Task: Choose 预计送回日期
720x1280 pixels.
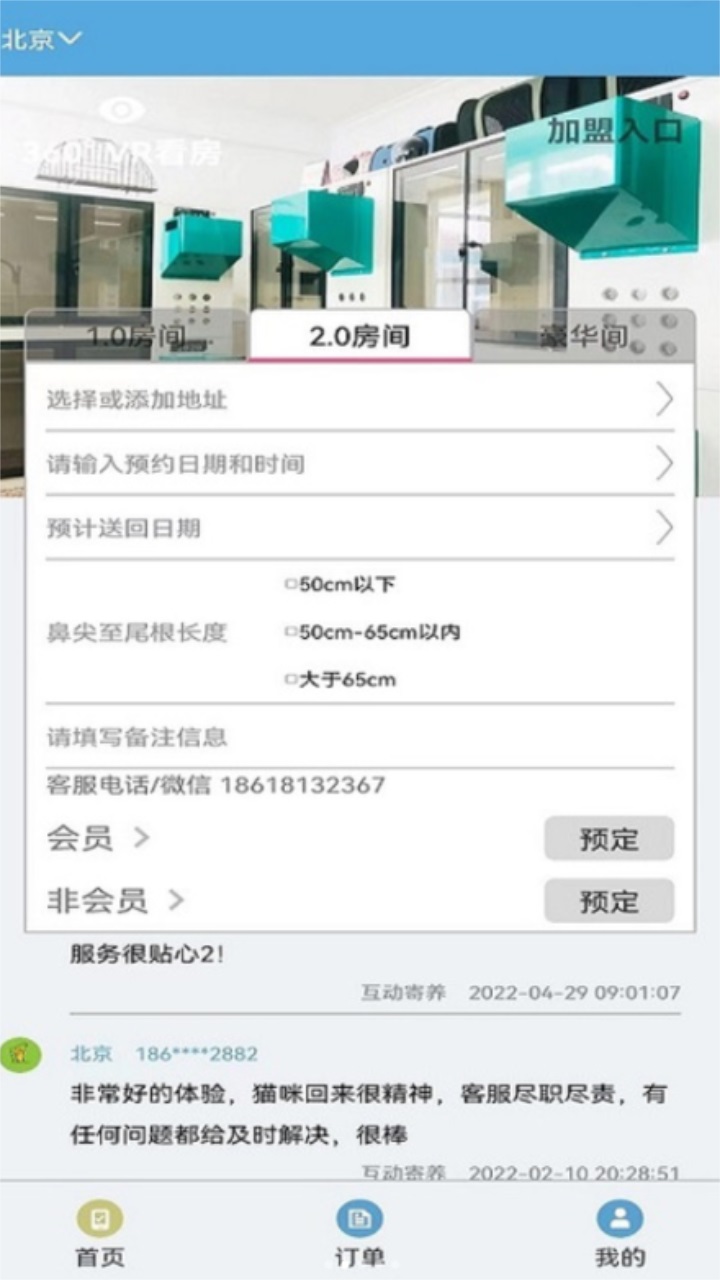Action: tap(359, 528)
